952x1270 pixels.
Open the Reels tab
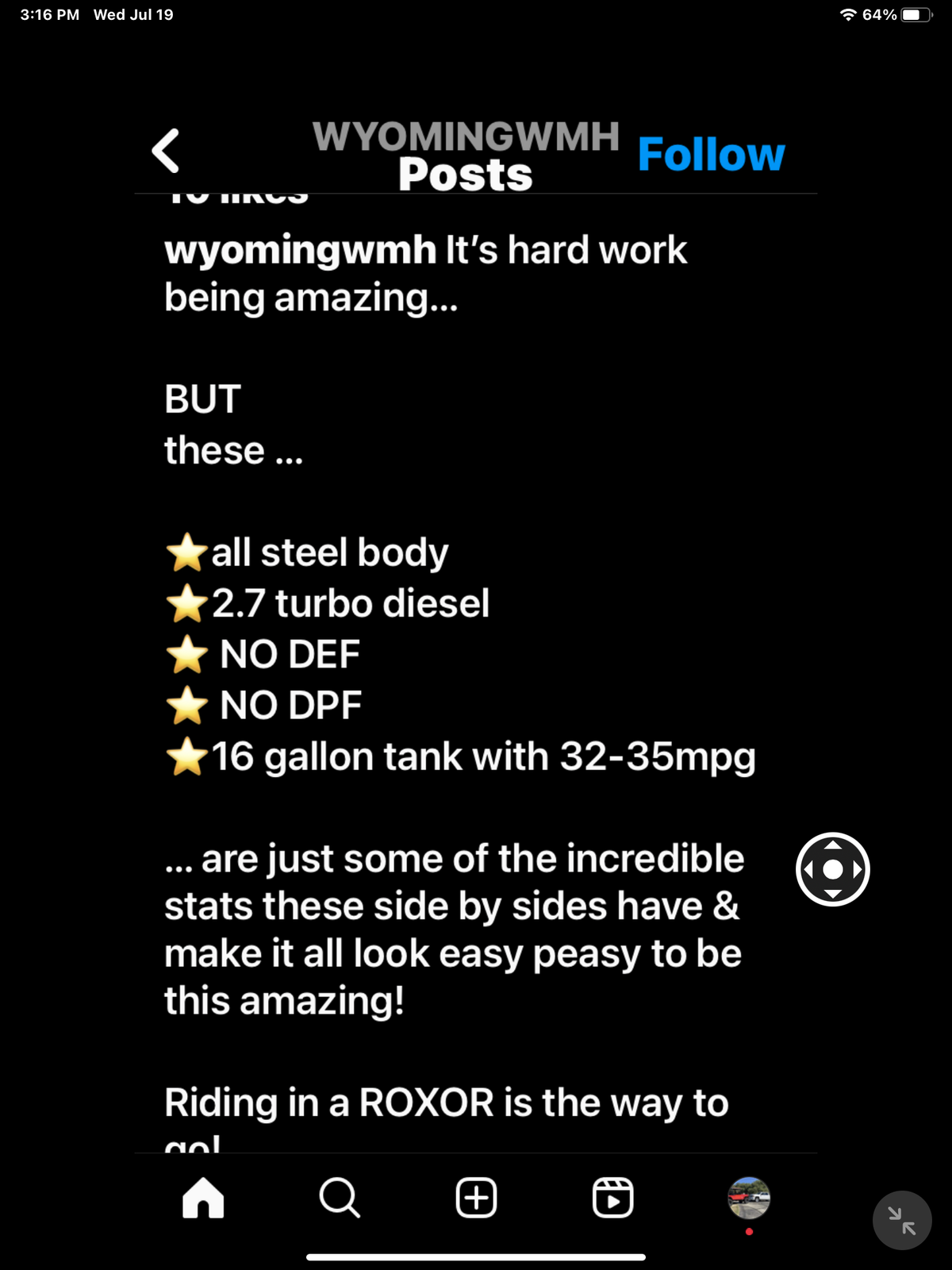click(x=612, y=1198)
